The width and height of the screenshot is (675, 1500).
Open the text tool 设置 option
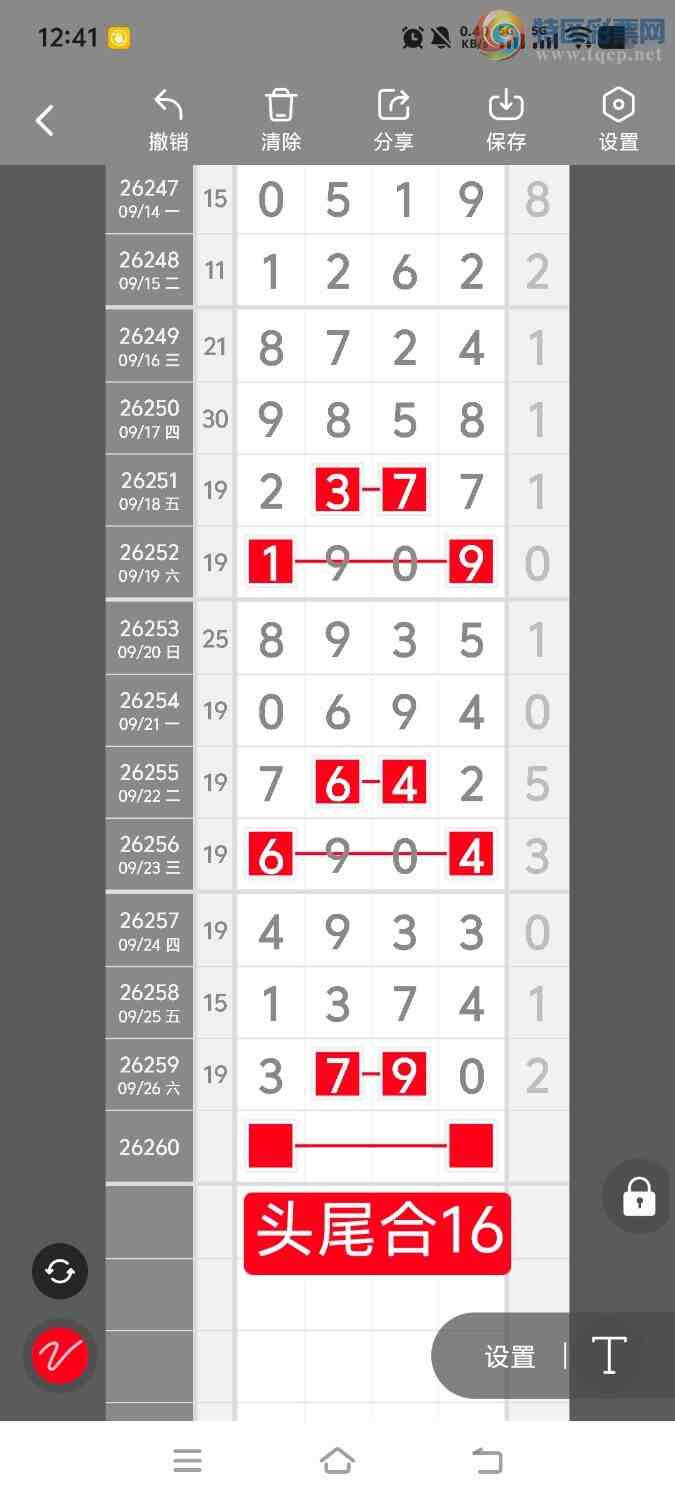[510, 1357]
